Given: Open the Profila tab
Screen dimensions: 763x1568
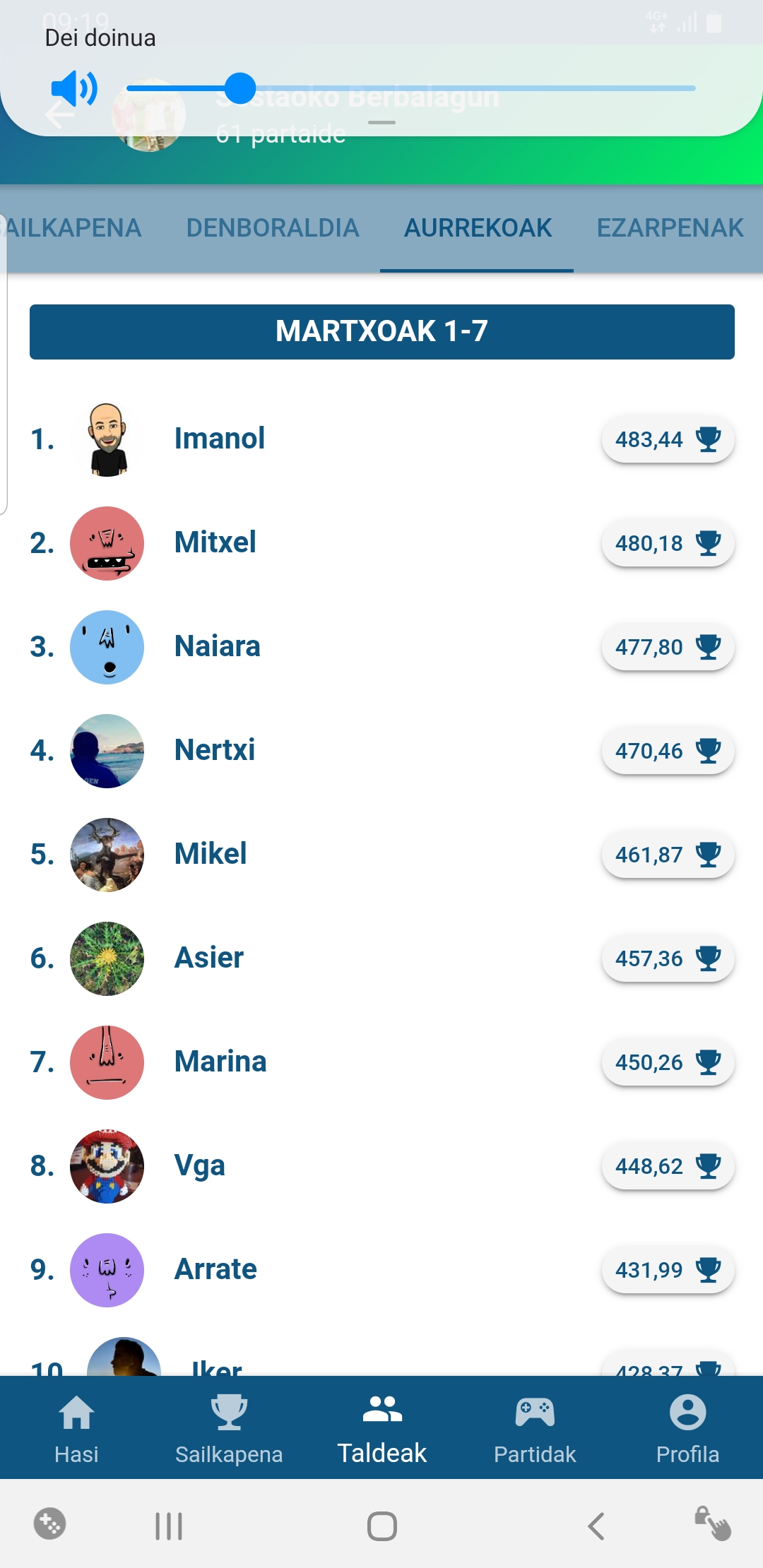Looking at the screenshot, I should pyautogui.click(x=687, y=1427).
